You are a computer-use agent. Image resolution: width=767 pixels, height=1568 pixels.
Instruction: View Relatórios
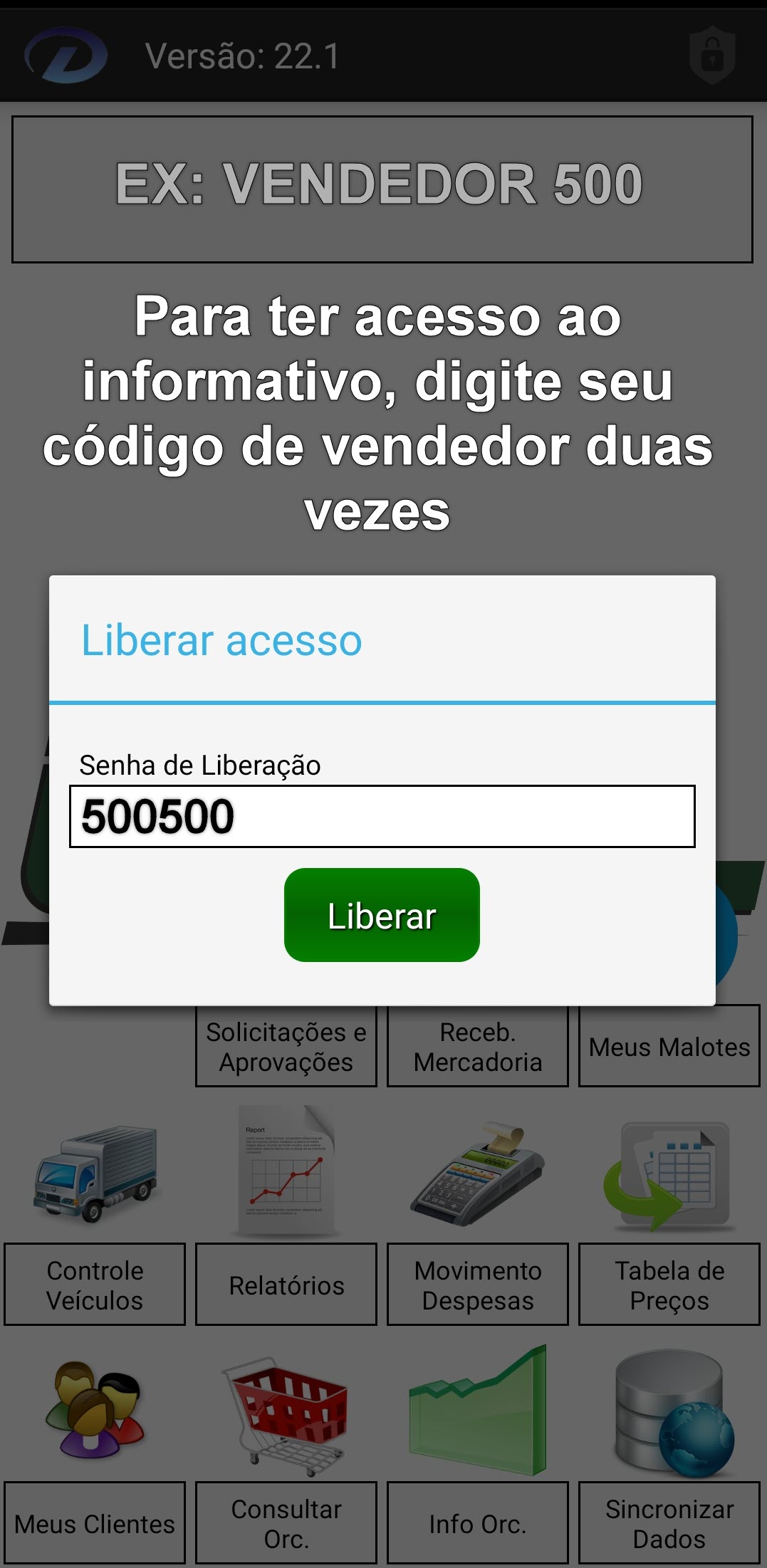point(286,1285)
